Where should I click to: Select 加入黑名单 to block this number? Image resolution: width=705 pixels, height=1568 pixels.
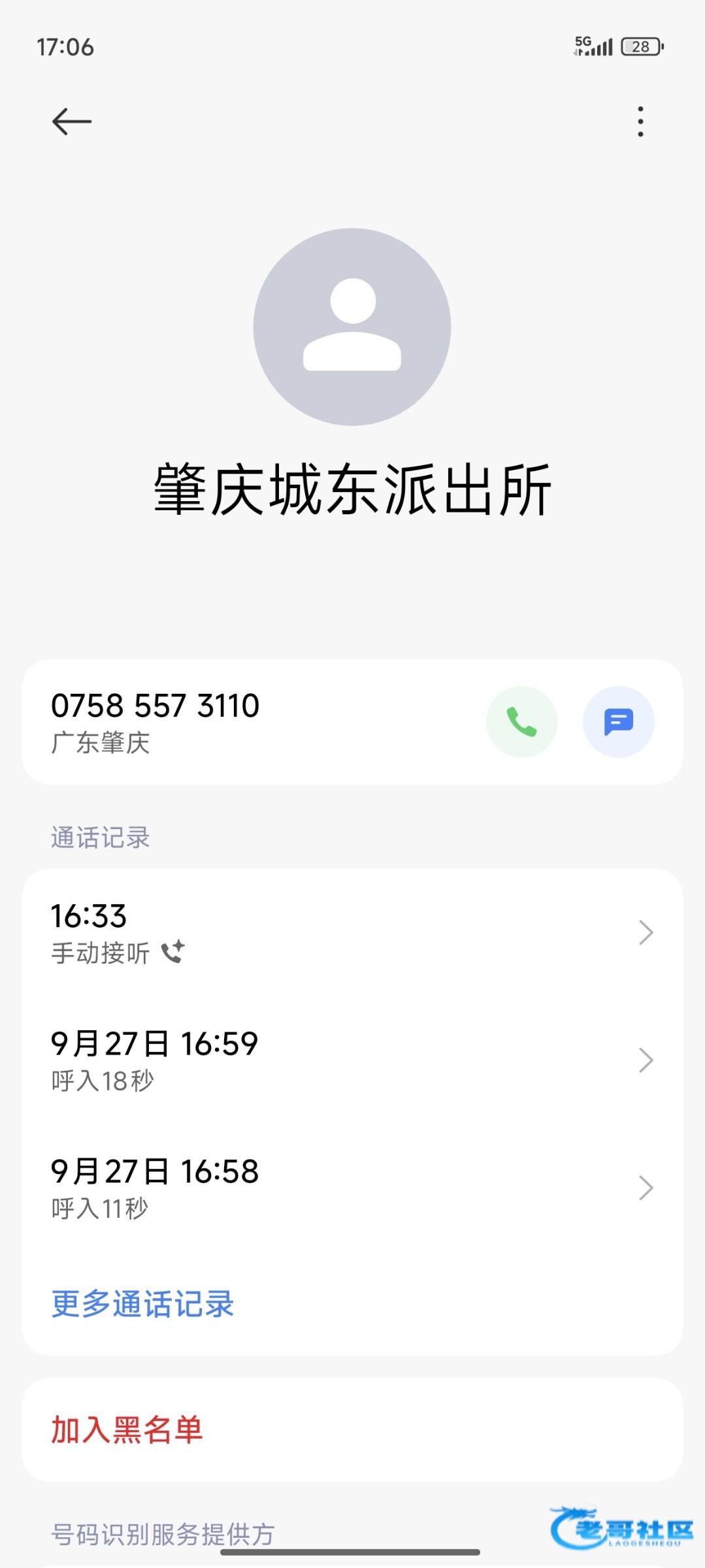[x=127, y=1429]
